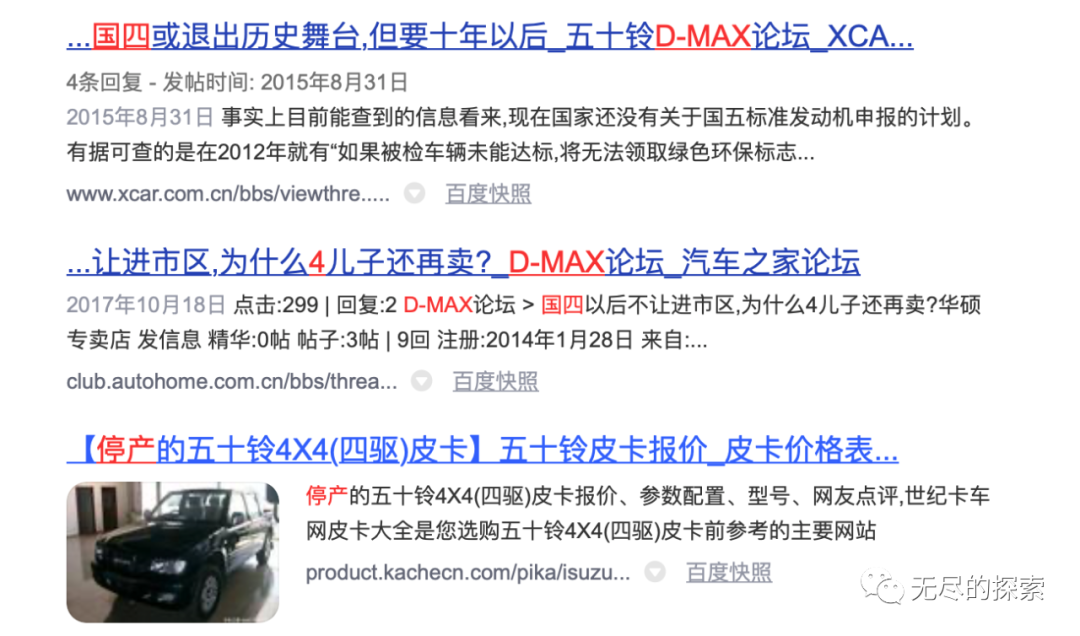
Task: Open the 汽车之家论坛 D-MAX result
Action: pos(463,263)
